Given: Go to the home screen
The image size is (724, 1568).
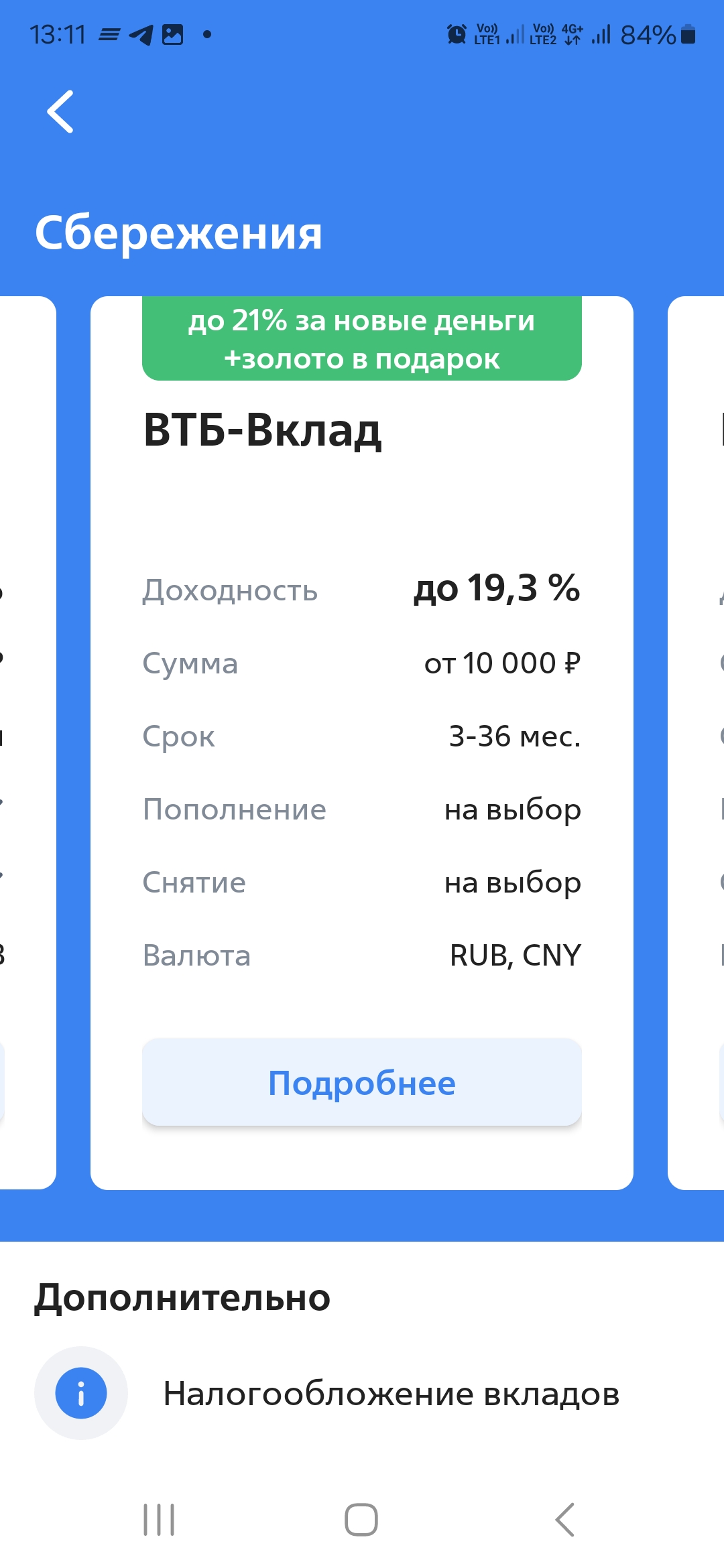Looking at the screenshot, I should click(361, 1520).
